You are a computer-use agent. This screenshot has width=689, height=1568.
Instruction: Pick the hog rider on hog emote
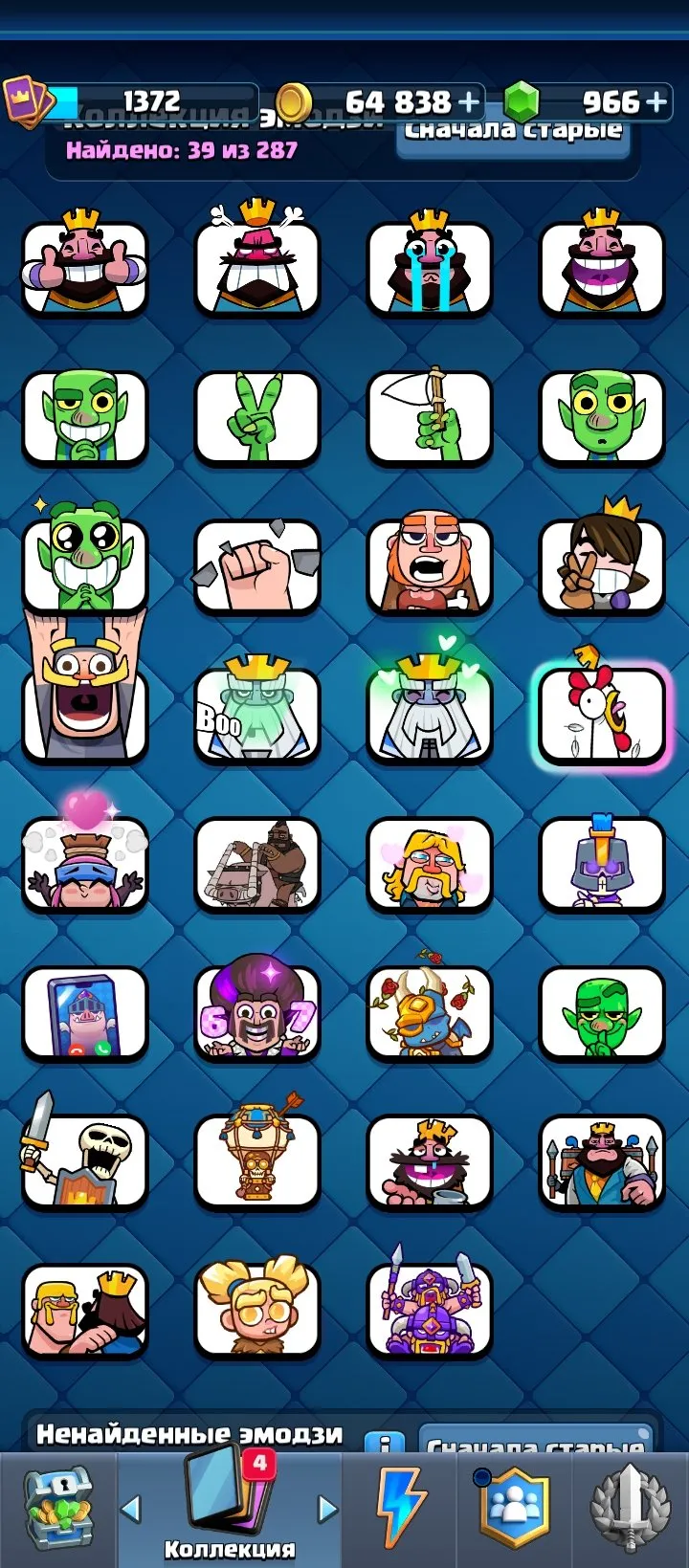tap(257, 863)
